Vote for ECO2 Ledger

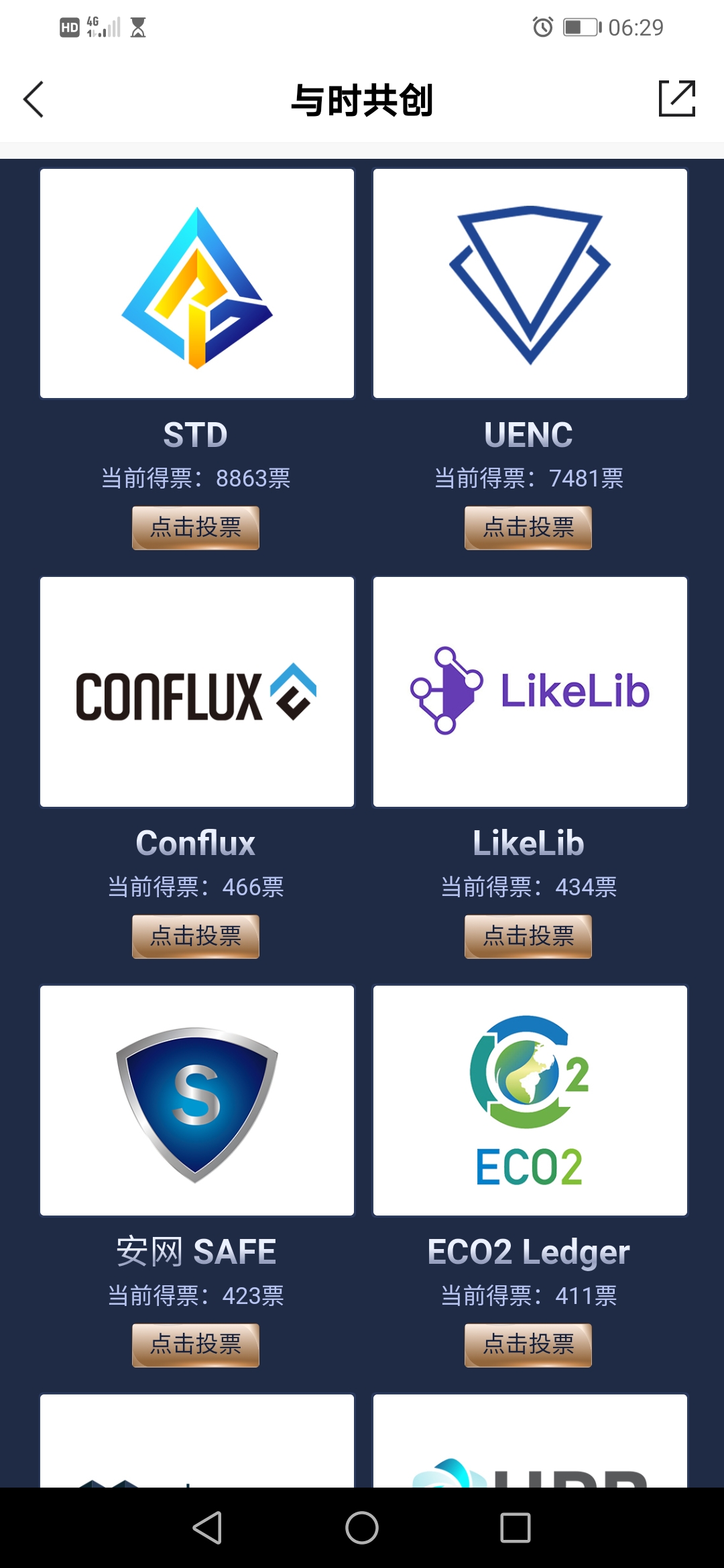pyautogui.click(x=528, y=1346)
